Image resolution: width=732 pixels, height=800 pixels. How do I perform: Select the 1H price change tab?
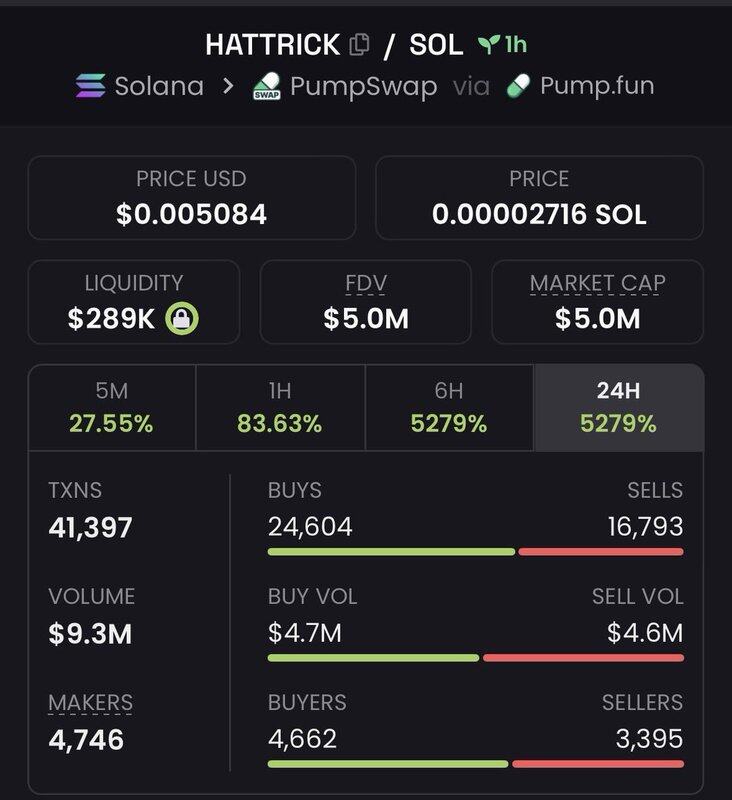[280, 408]
